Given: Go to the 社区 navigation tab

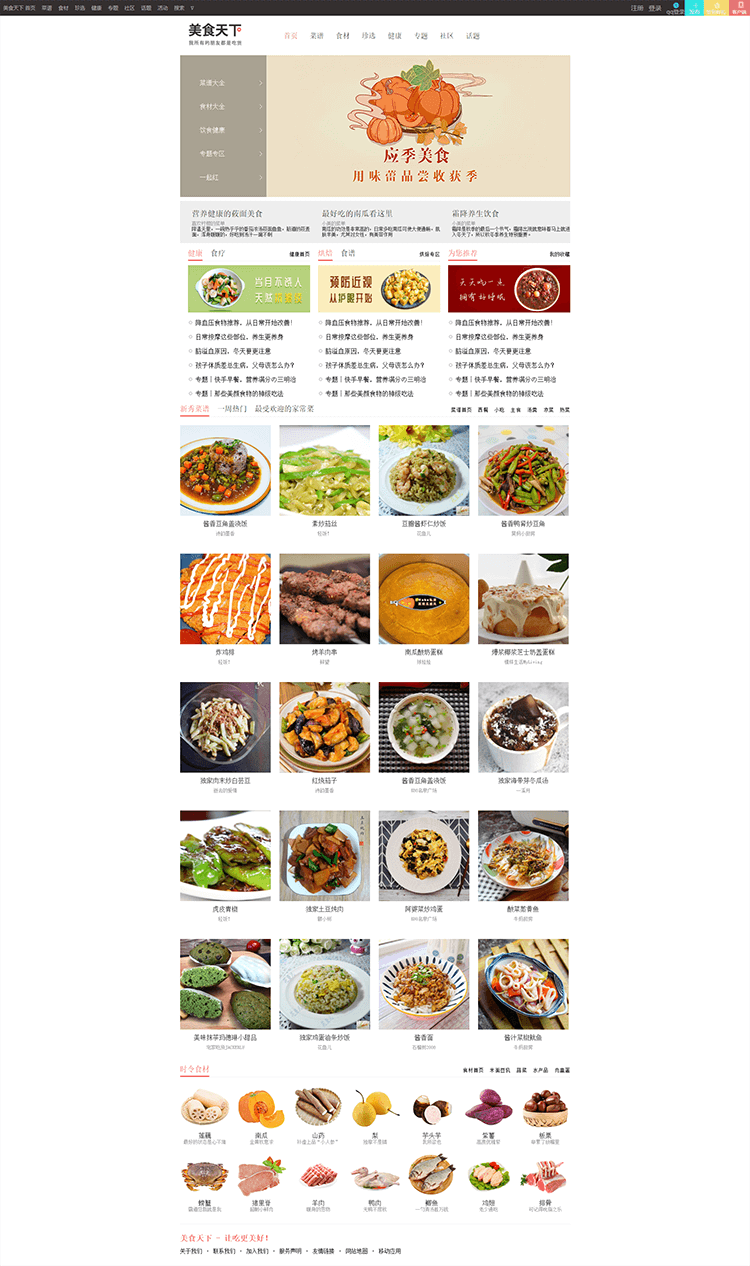Looking at the screenshot, I should coord(446,36).
